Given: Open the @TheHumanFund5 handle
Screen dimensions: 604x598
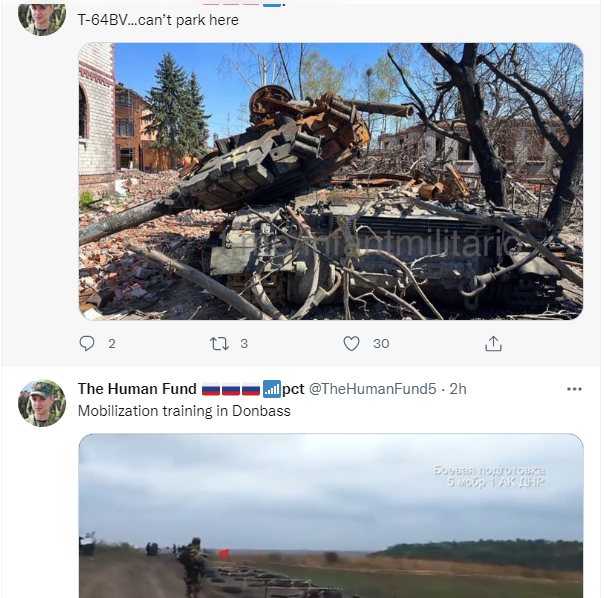Looking at the screenshot, I should point(374,389).
